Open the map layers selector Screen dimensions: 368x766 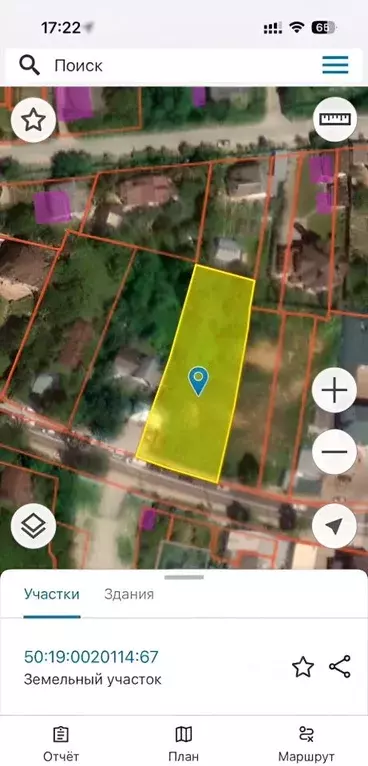[33, 526]
